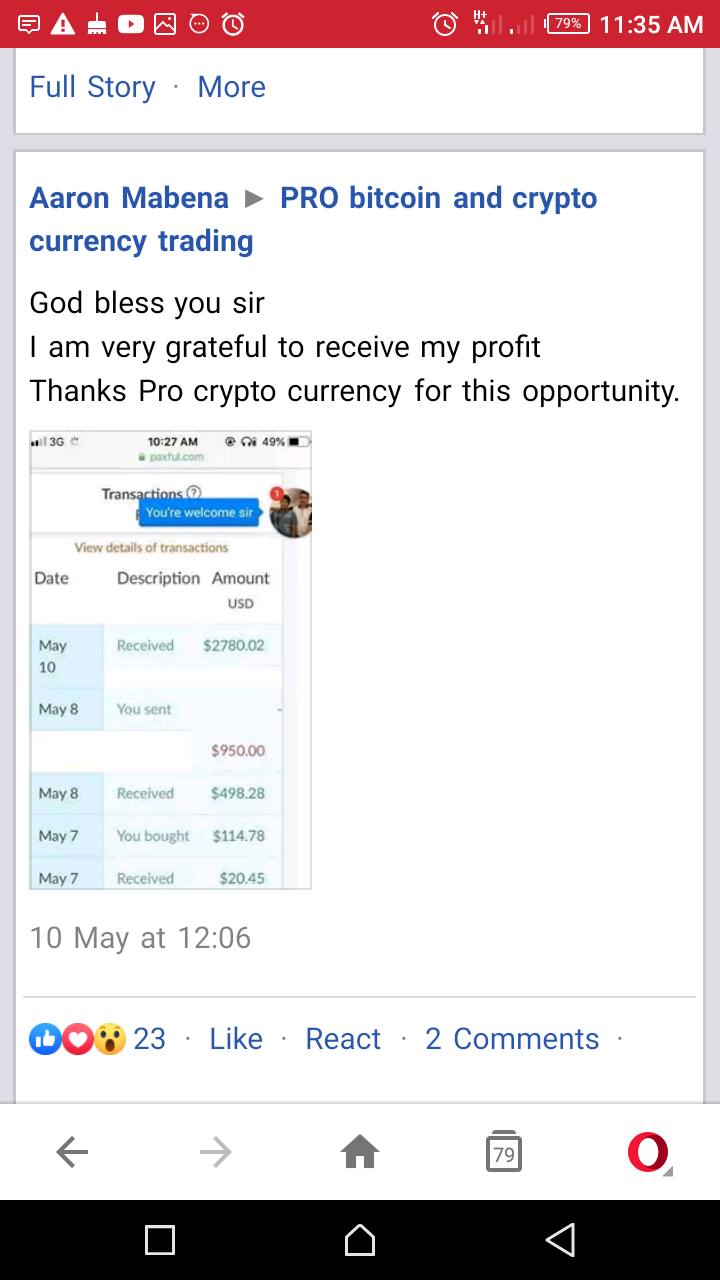
Task: Open the Opera menu
Action: pyautogui.click(x=648, y=1153)
